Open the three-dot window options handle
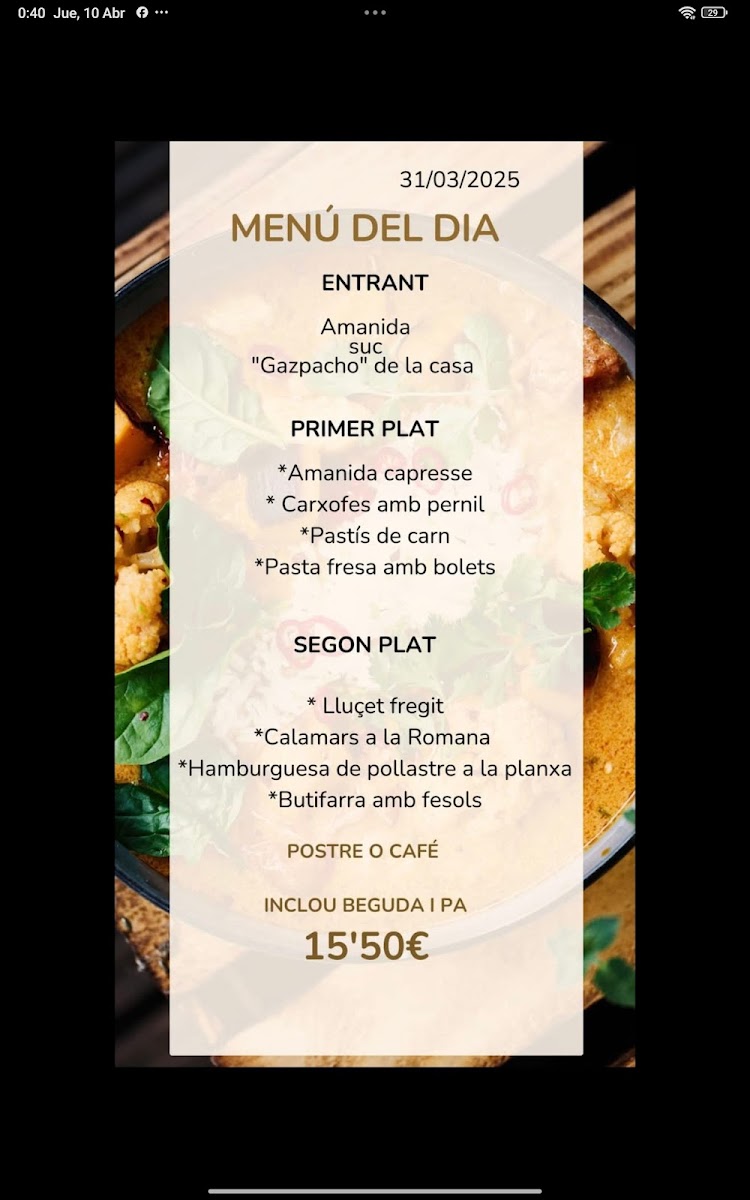 (375, 13)
